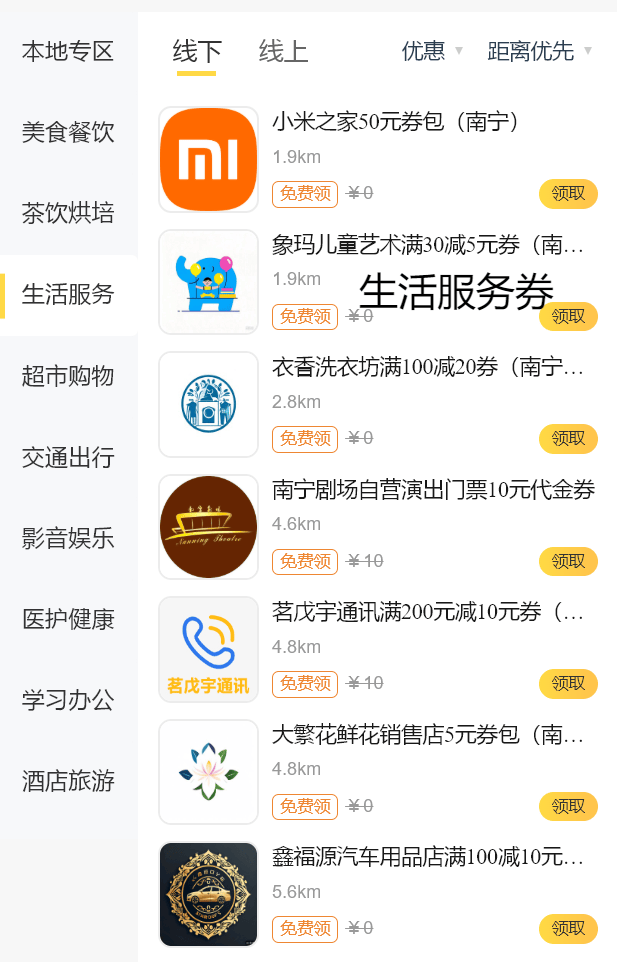Select the 超市购物 category
The image size is (617, 962).
[x=68, y=376]
